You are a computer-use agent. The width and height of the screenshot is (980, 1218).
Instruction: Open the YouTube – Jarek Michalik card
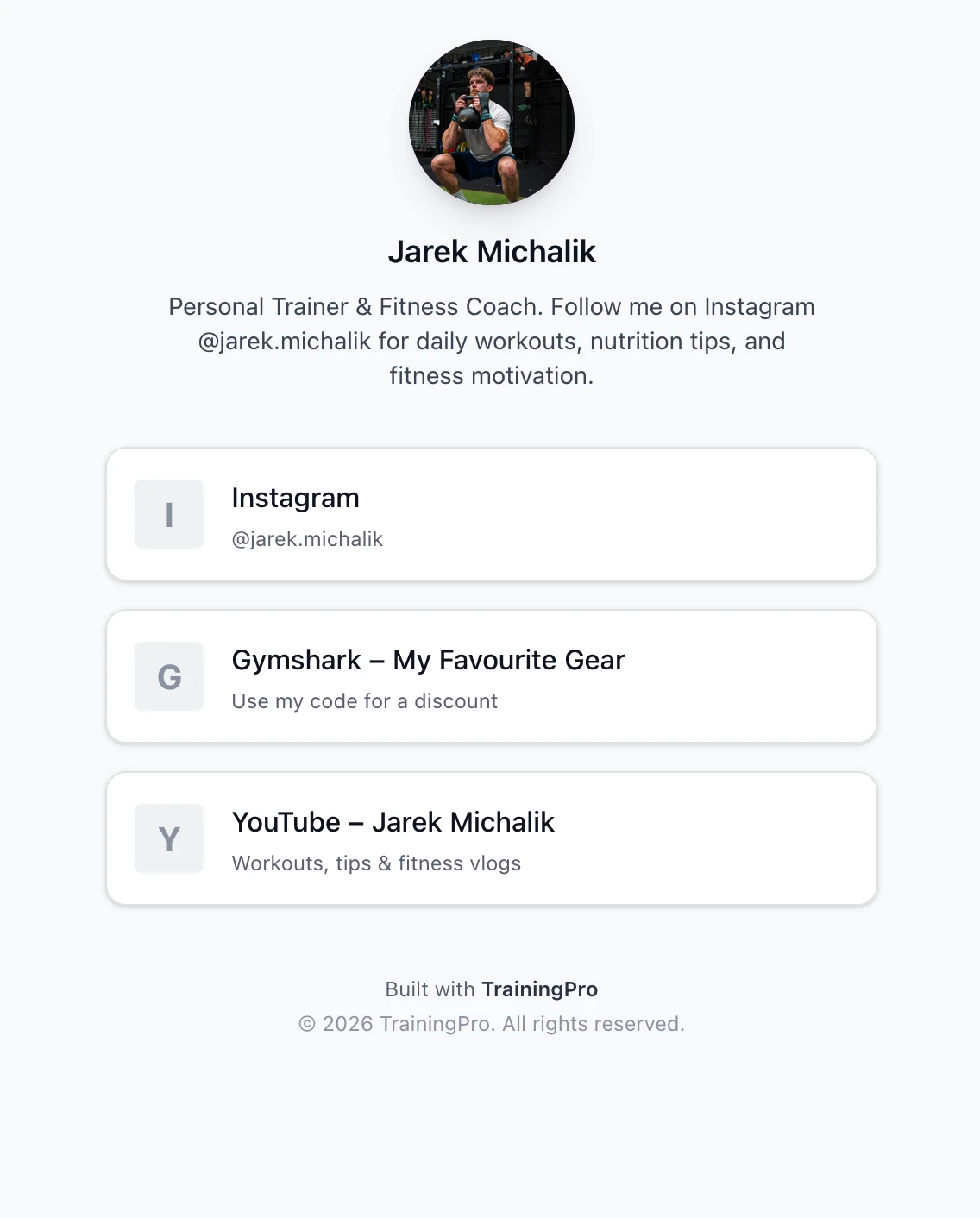[x=491, y=838]
